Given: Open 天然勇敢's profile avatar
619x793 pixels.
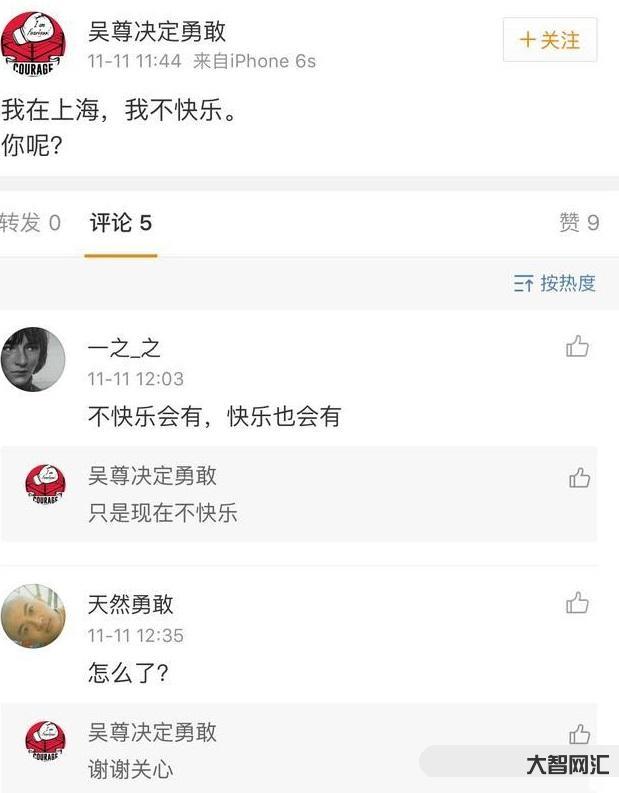Looking at the screenshot, I should [33, 615].
